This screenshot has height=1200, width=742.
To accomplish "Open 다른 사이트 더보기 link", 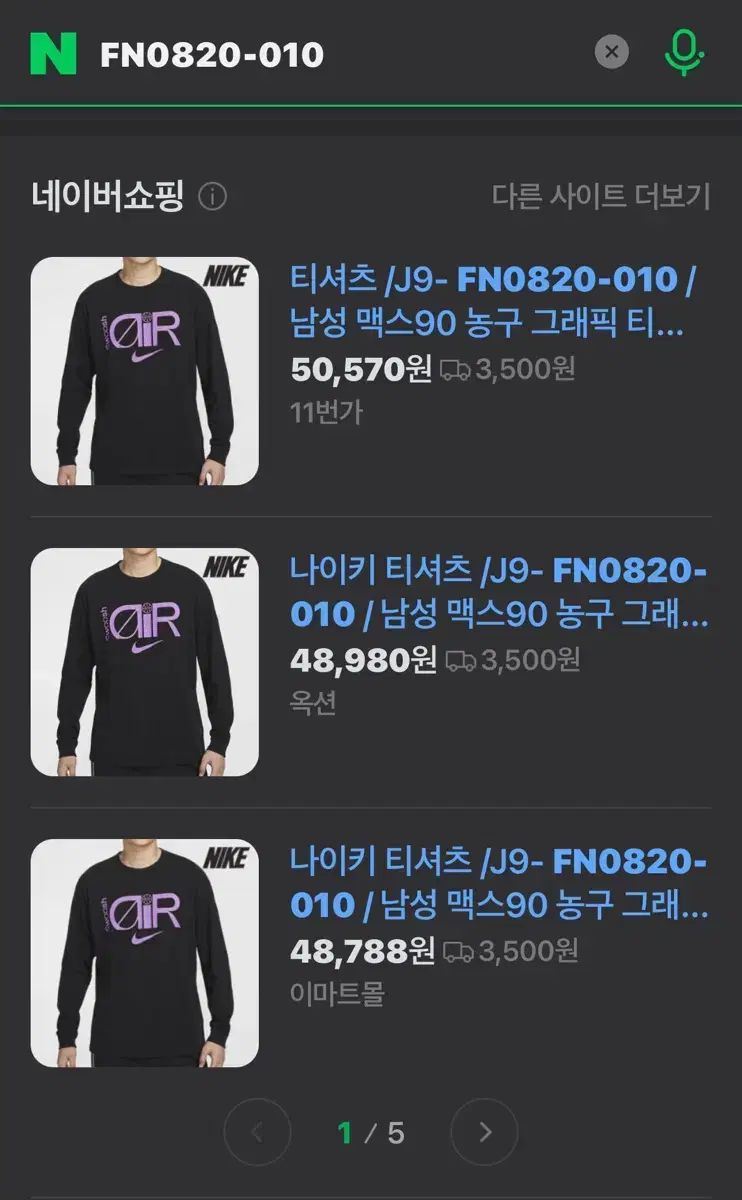I will tap(601, 196).
